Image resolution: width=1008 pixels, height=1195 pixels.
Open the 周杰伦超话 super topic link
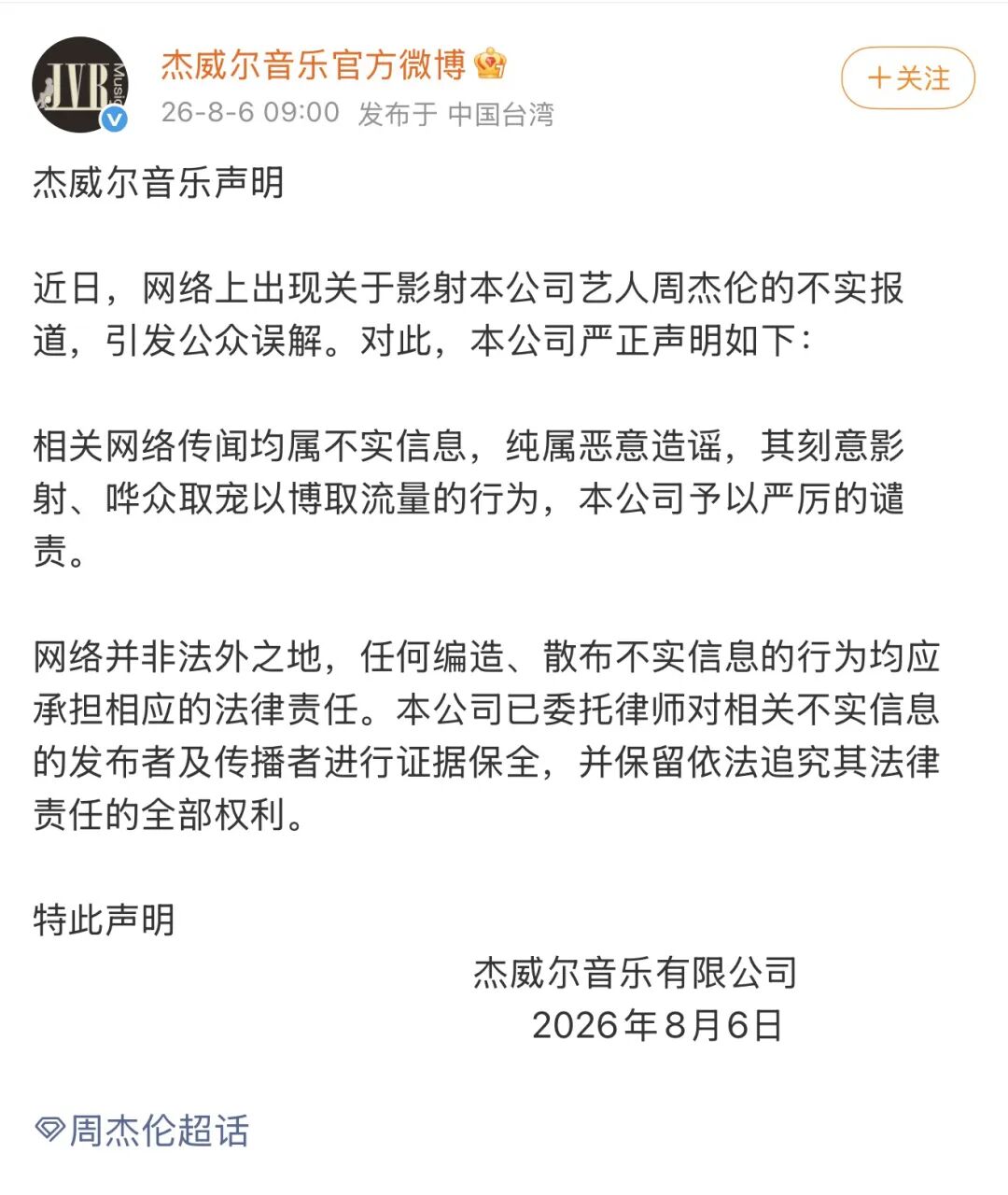point(142,1131)
